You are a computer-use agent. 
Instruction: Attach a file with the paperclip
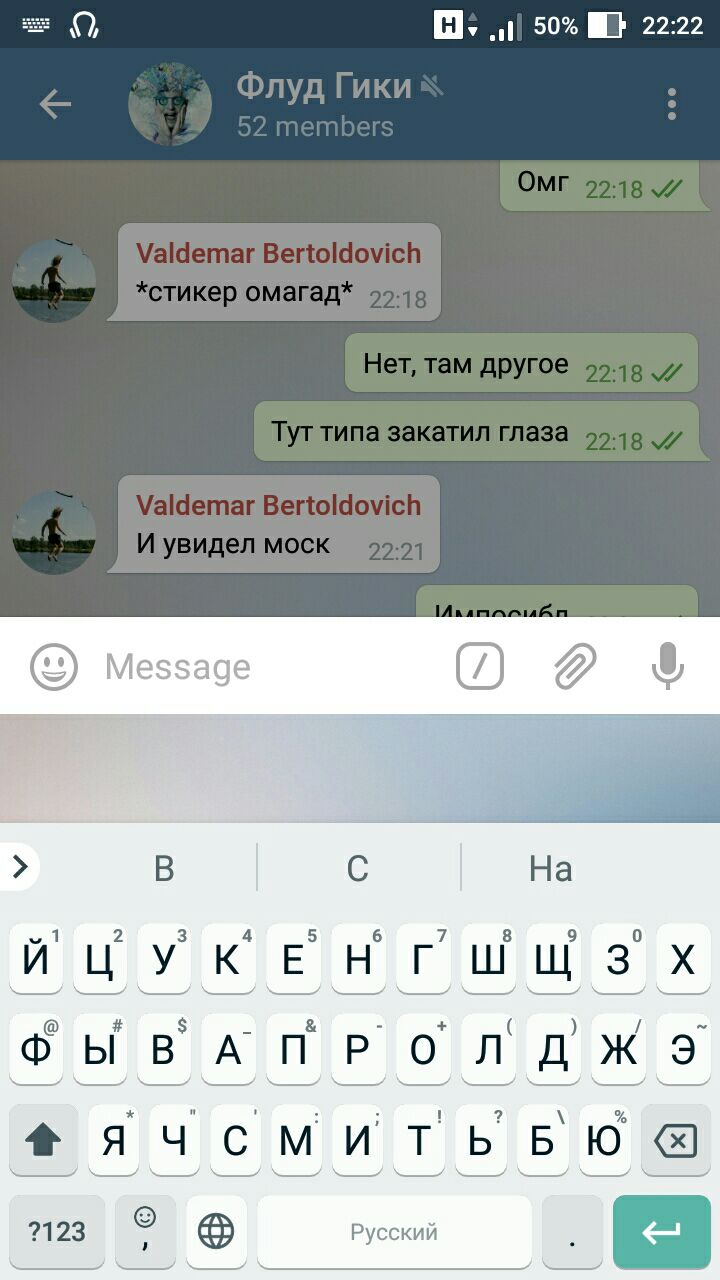575,667
